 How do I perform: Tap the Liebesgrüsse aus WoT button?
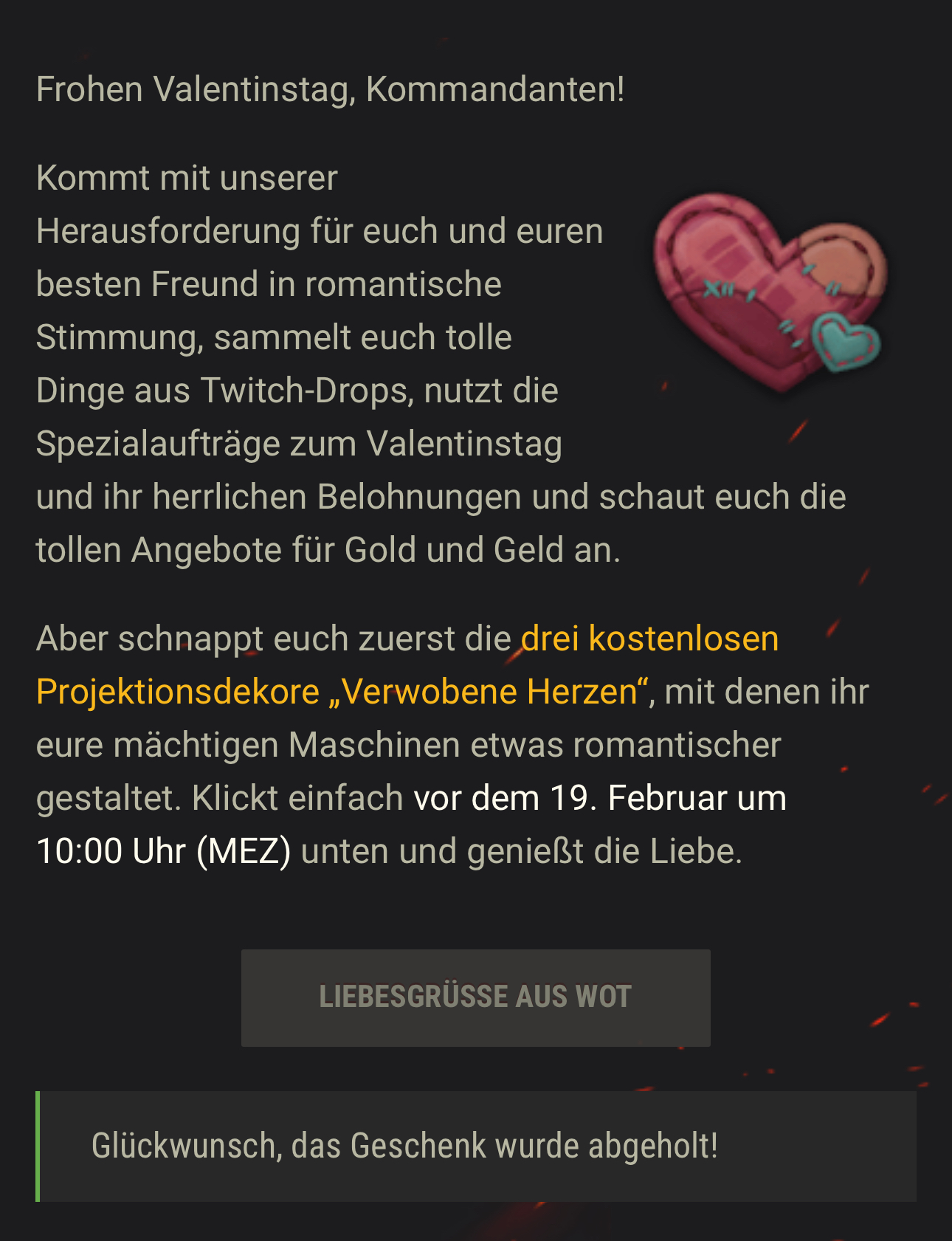coord(475,997)
